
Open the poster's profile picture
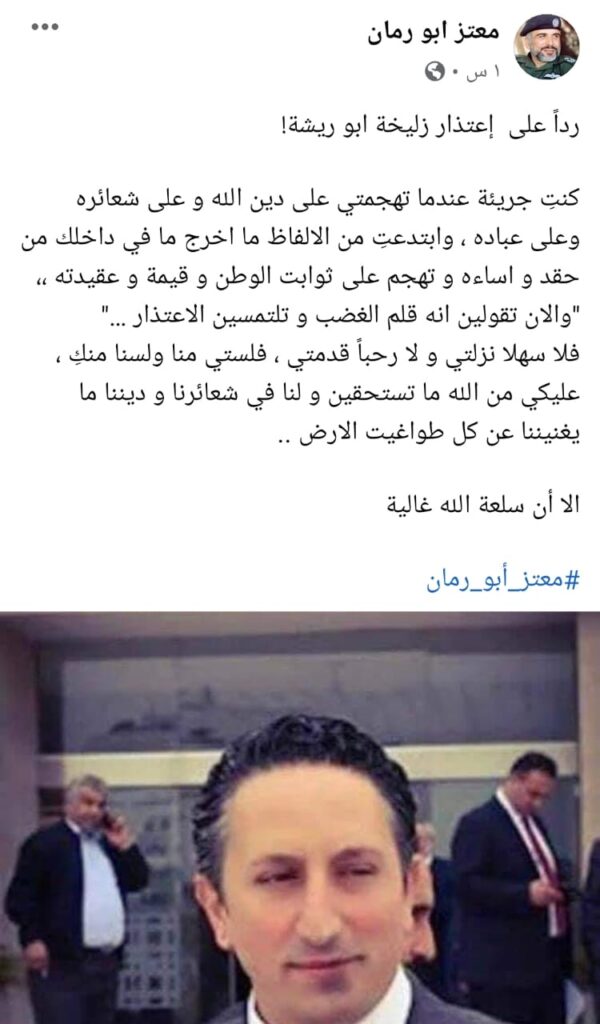pos(546,47)
